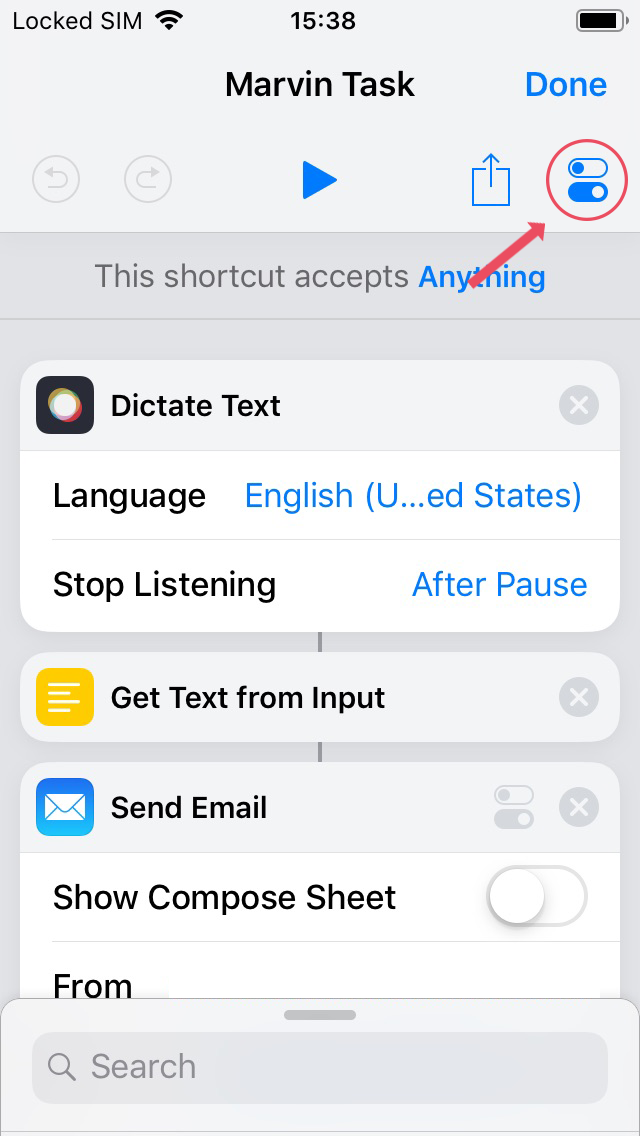
Task: Tap Done to finish editing the shortcut
Action: pyautogui.click(x=565, y=85)
